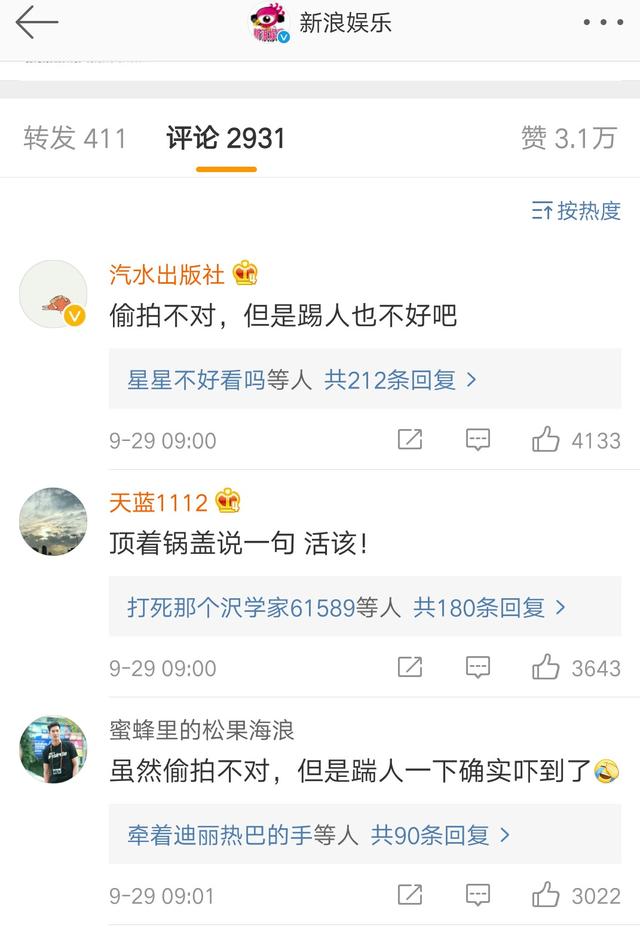Like 蜜蜂里的松果海浪's comment
The image size is (640, 931).
[x=546, y=895]
